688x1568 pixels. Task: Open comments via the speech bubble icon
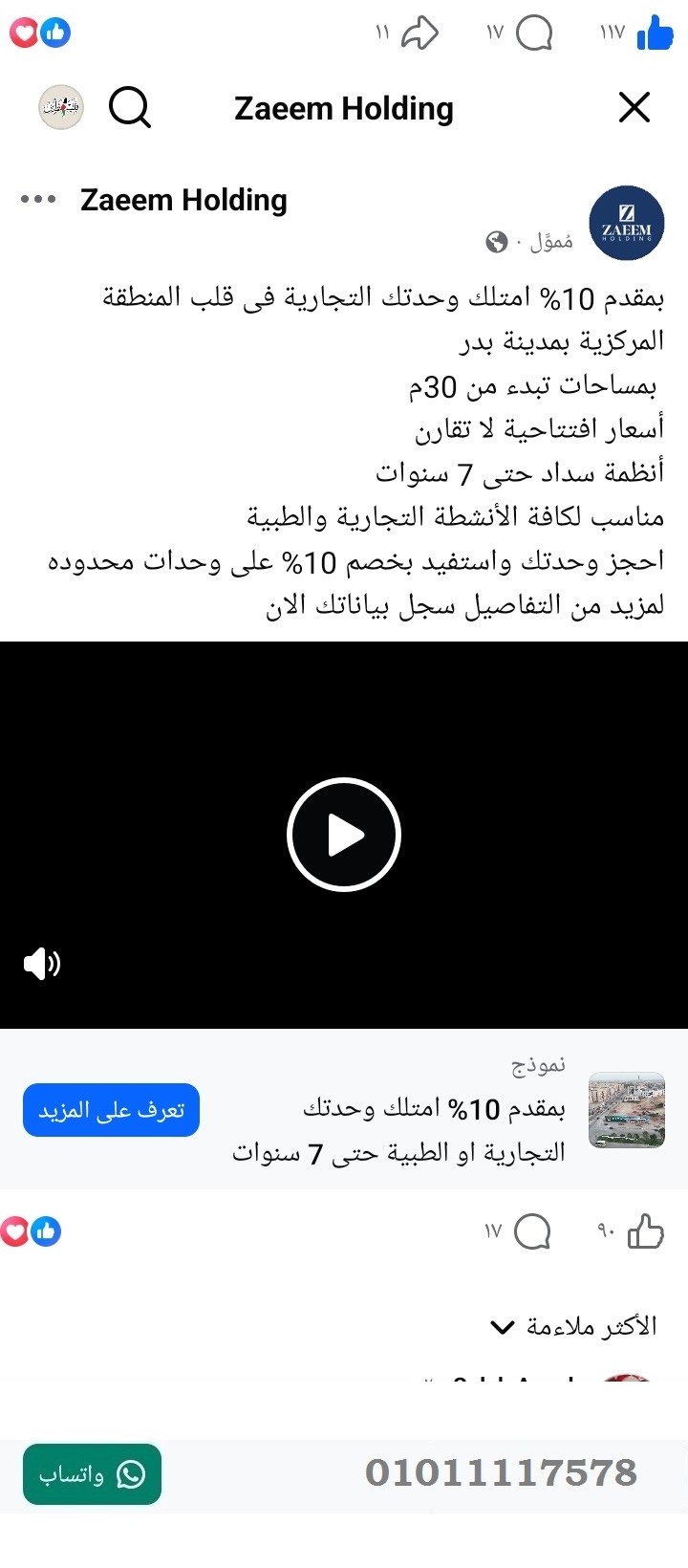pos(533,32)
